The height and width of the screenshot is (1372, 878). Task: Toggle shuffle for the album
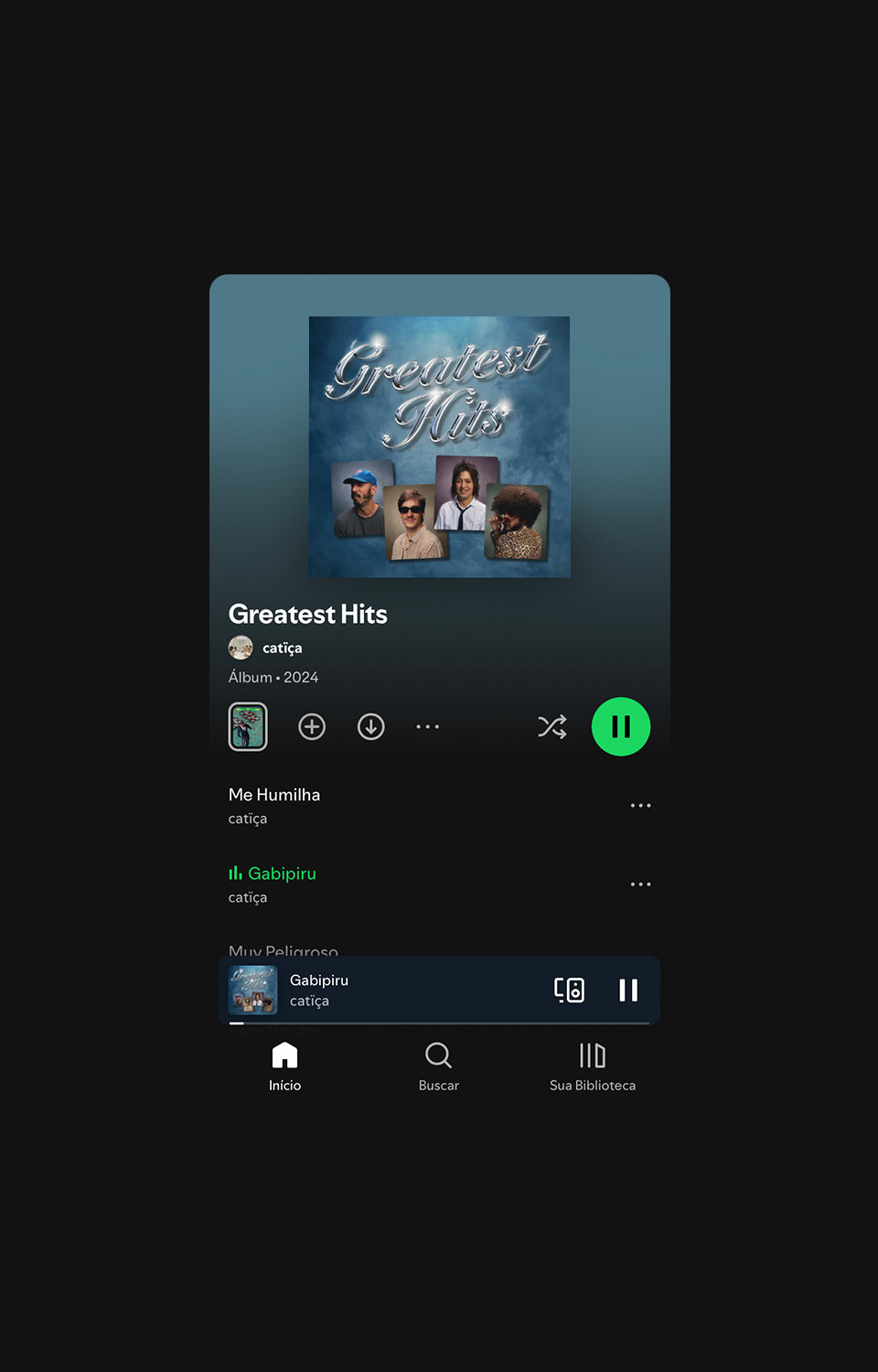pos(552,727)
